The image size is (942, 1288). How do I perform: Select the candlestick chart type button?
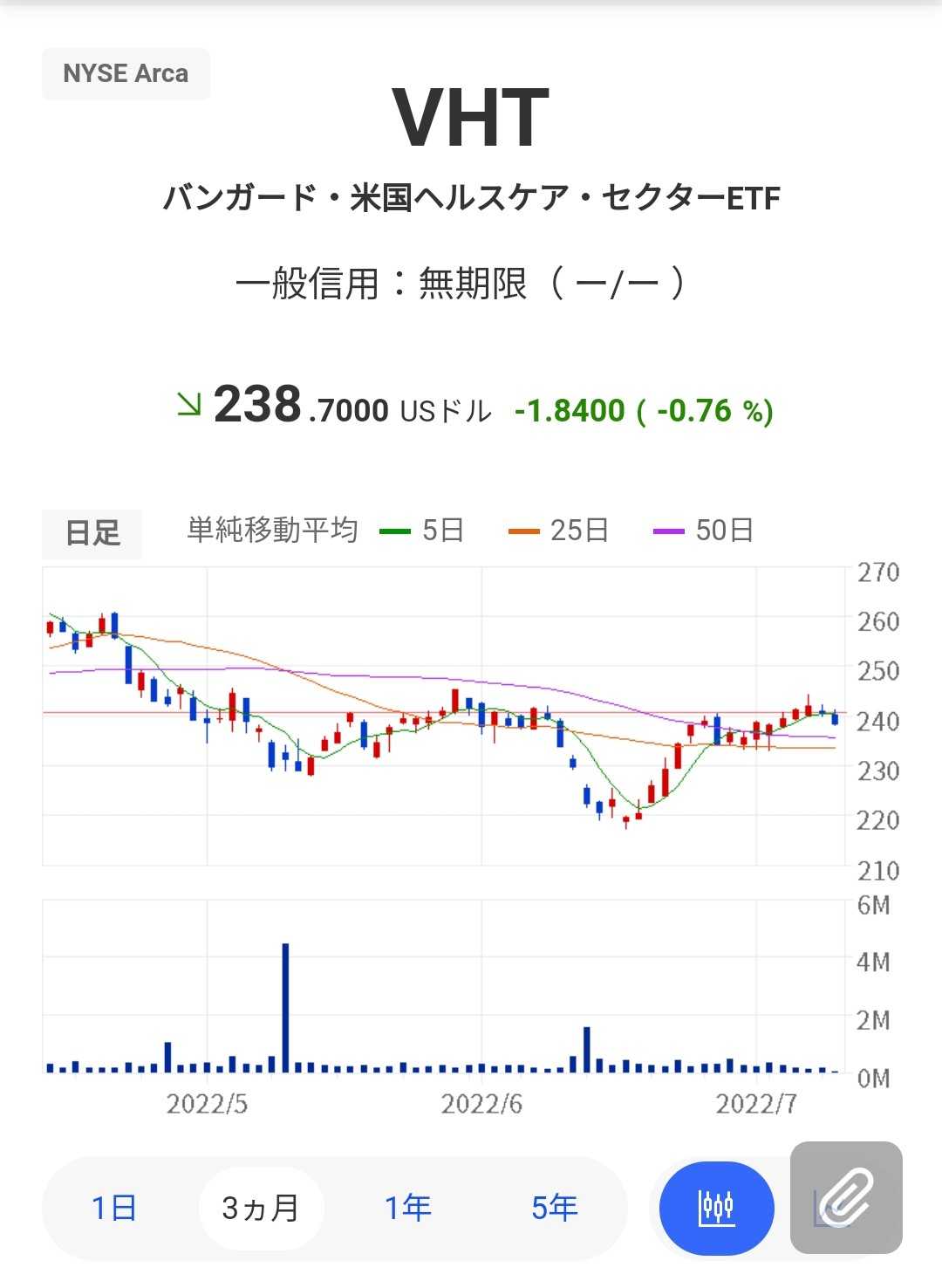tap(716, 1208)
